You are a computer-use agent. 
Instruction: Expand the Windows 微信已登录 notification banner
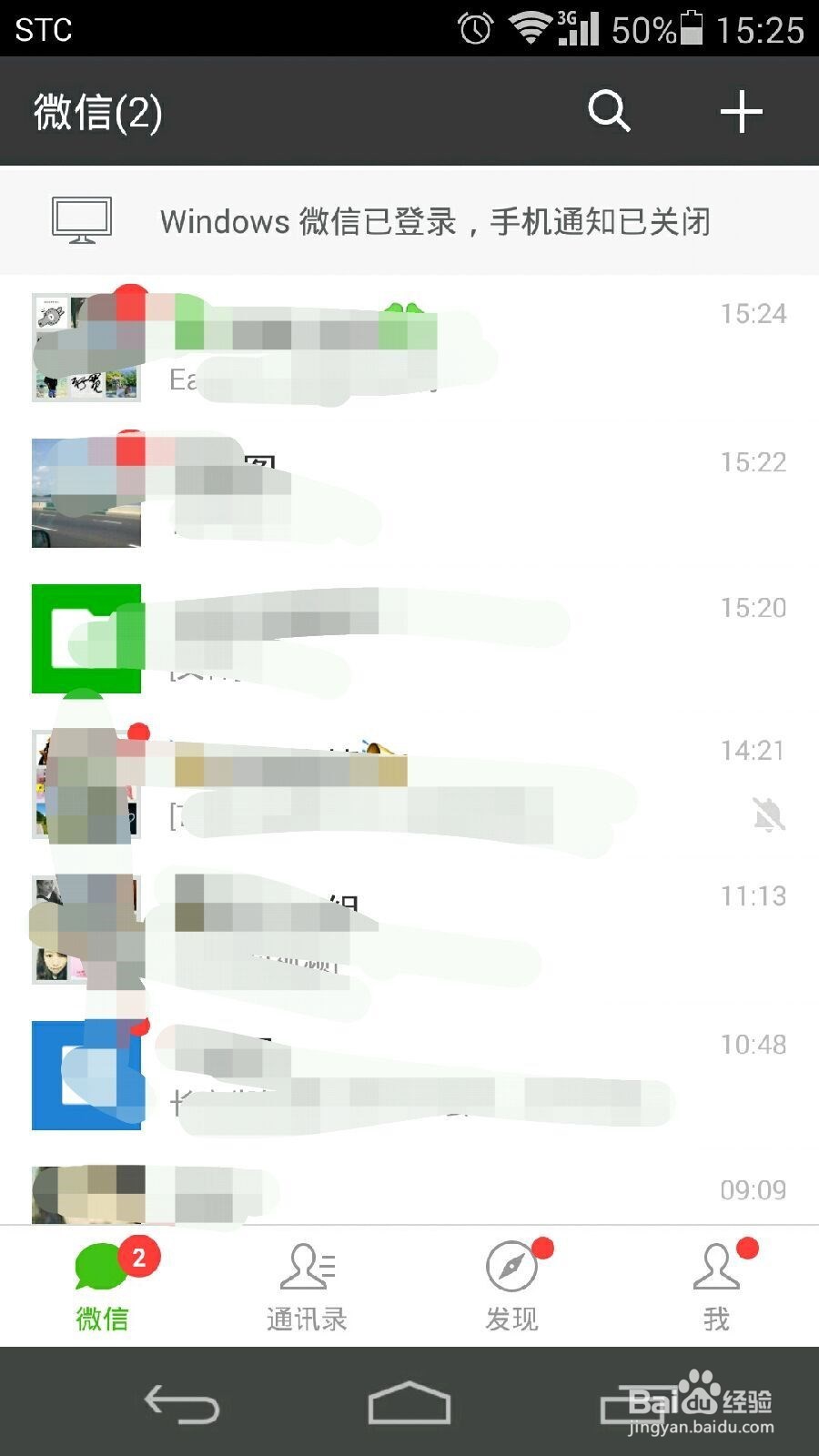click(409, 220)
